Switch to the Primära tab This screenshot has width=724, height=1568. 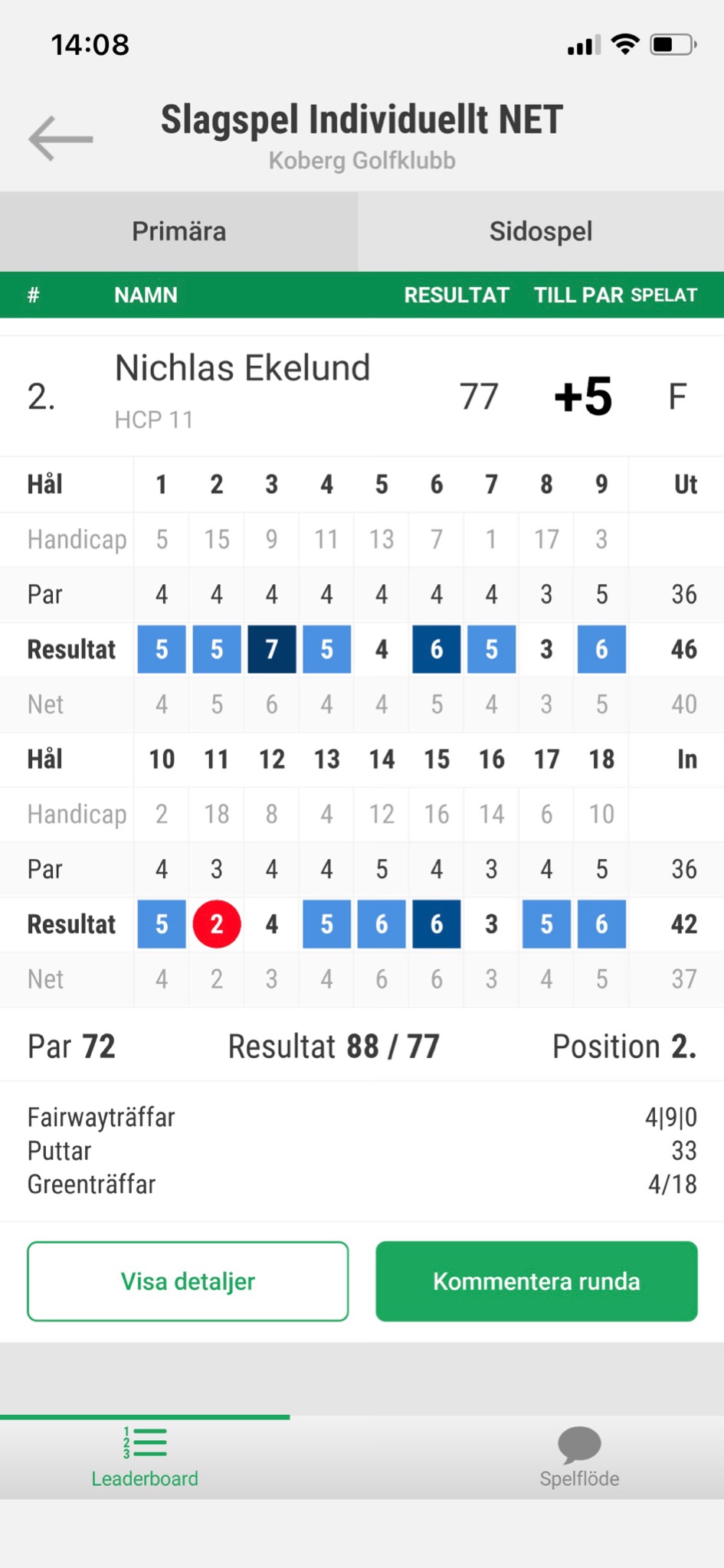pos(179,231)
